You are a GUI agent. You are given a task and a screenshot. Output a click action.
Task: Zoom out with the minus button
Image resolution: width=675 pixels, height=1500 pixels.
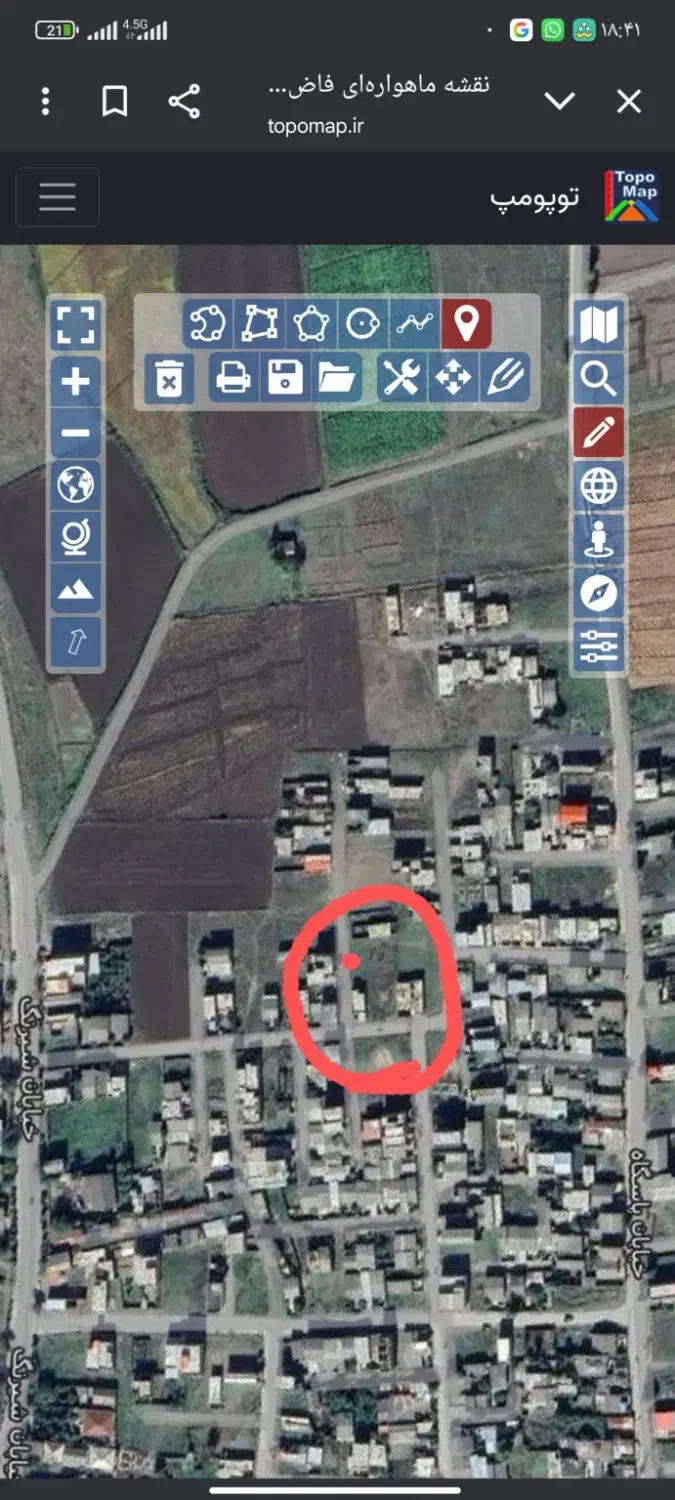(x=76, y=434)
